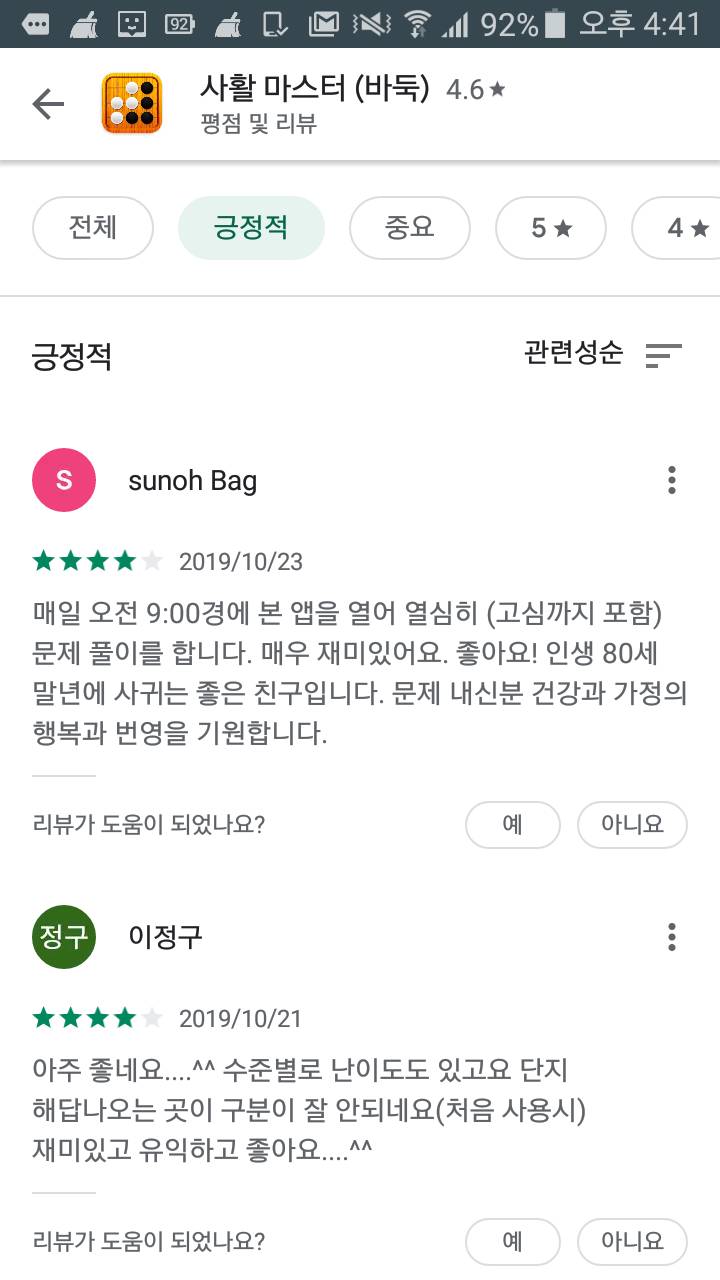The image size is (720, 1280).
Task: Tap the 4.6 star rating label
Action: coord(476,89)
